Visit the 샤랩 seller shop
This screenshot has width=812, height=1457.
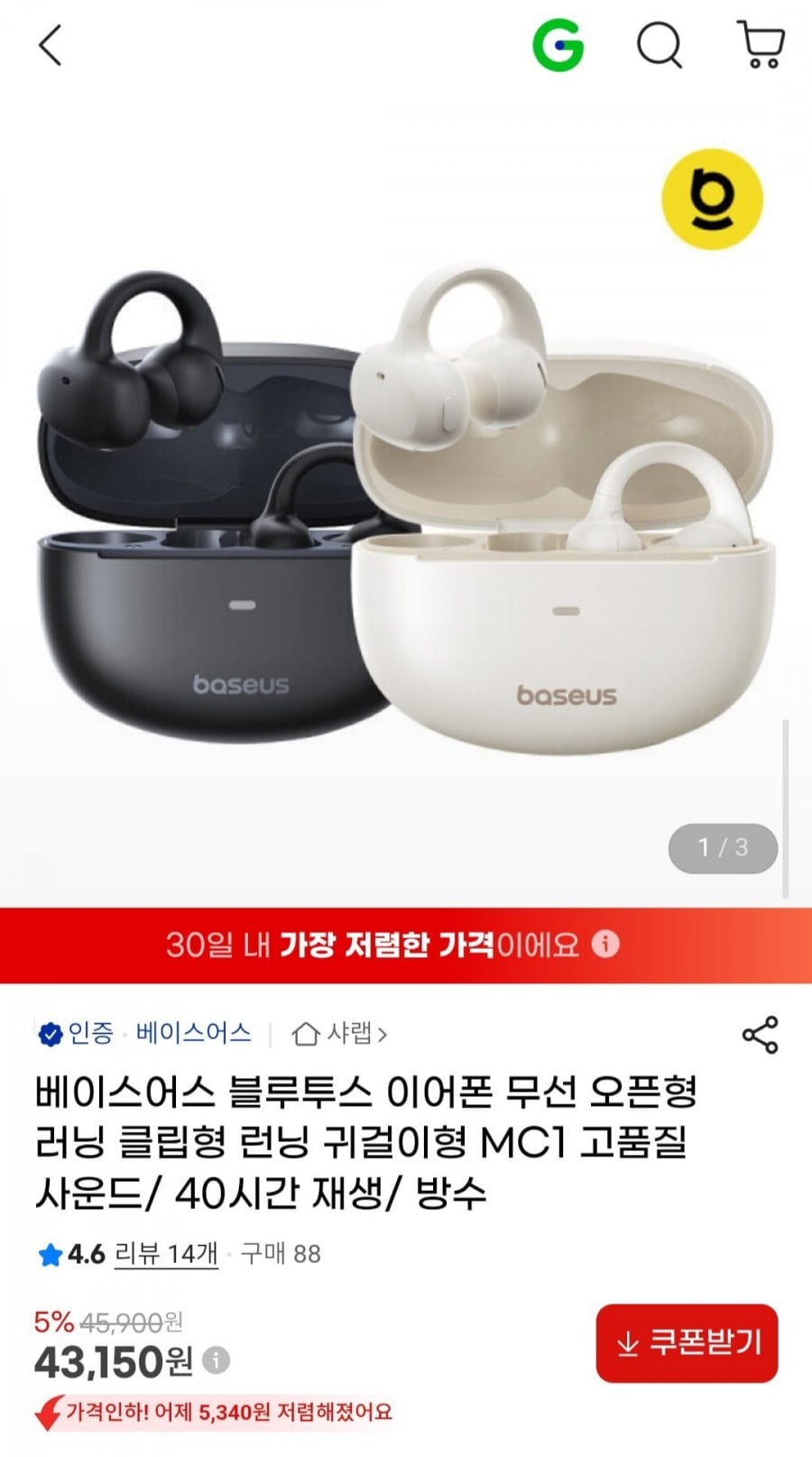340,1033
